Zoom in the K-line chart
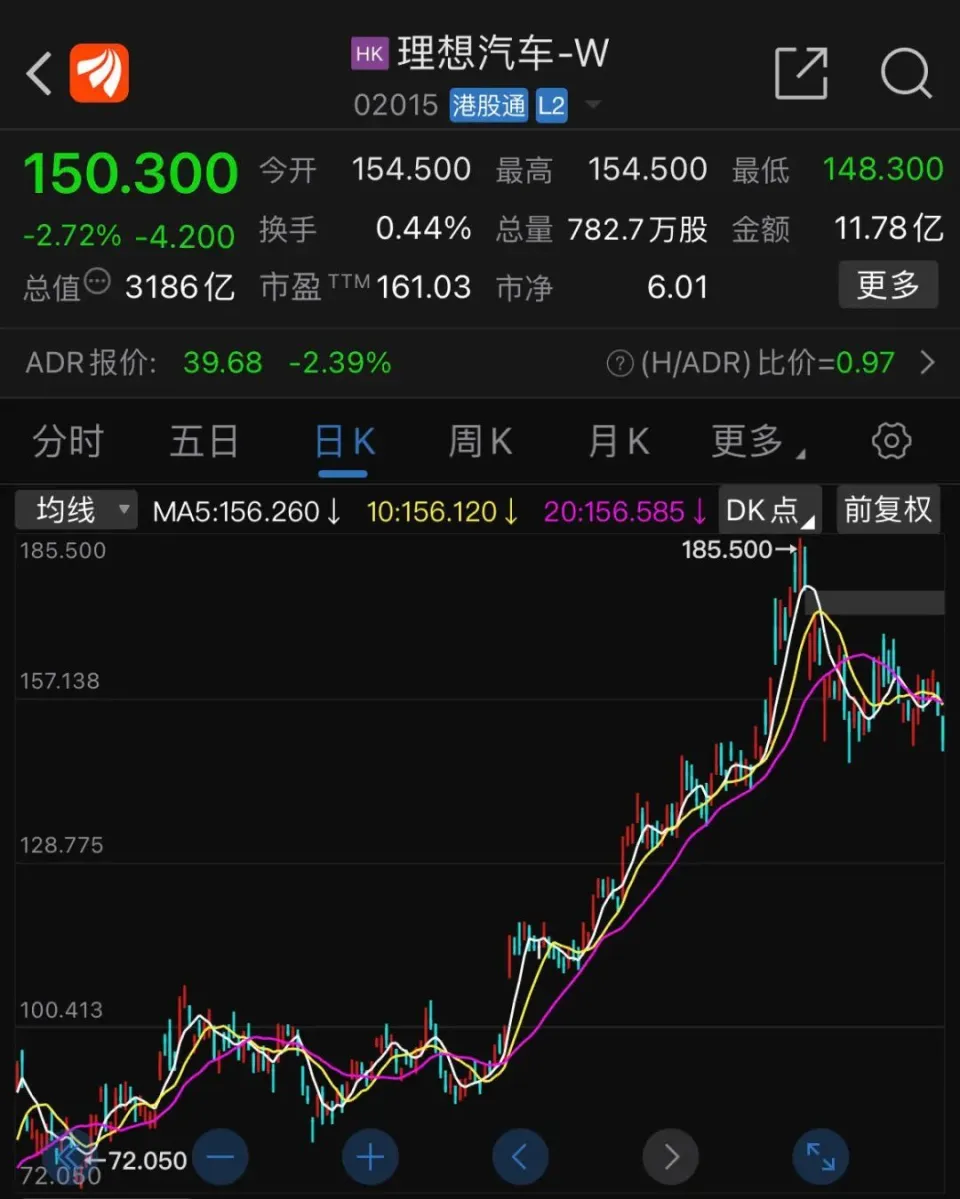960x1199 pixels. [x=370, y=1158]
